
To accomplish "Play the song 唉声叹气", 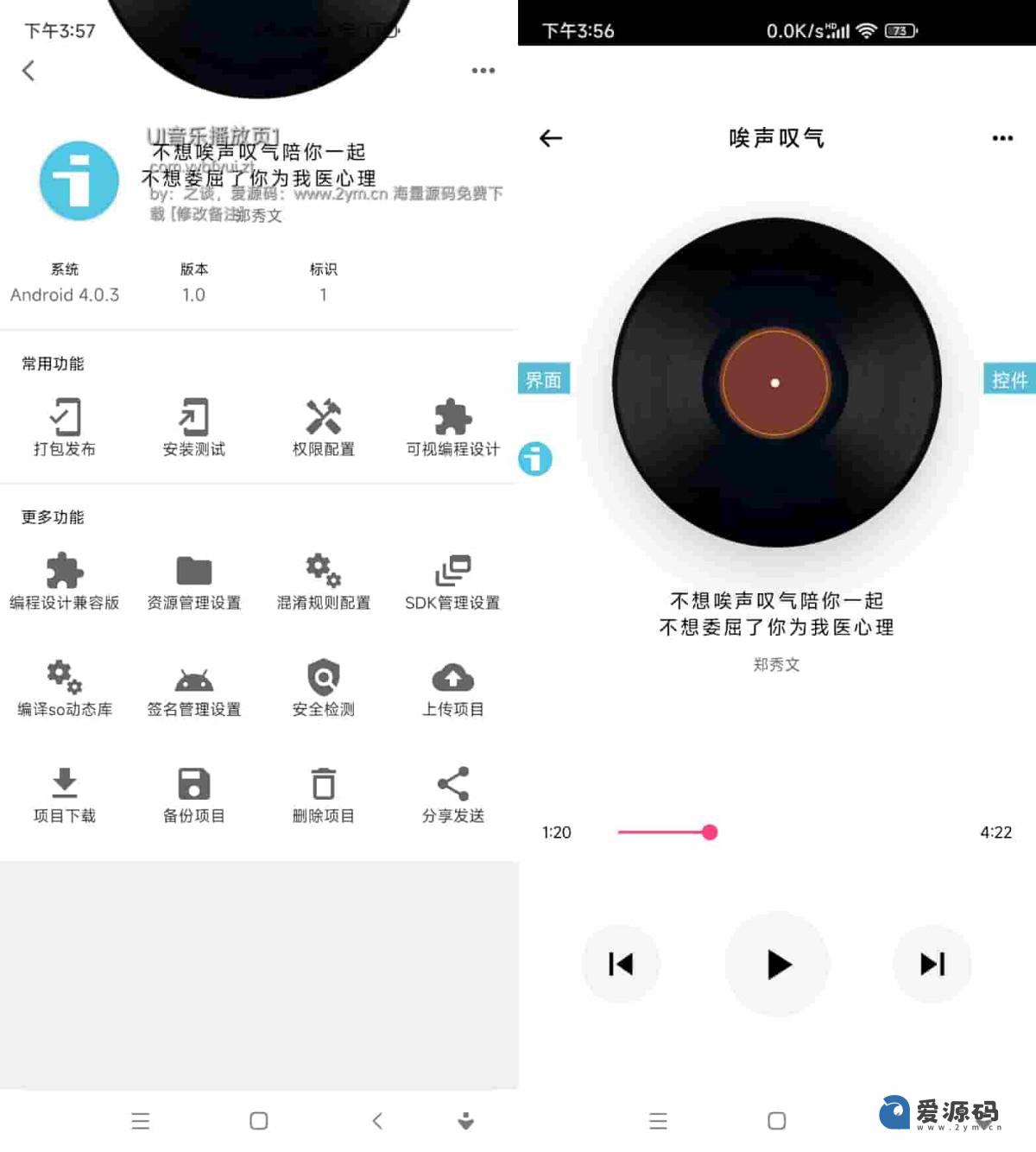I will [x=778, y=964].
